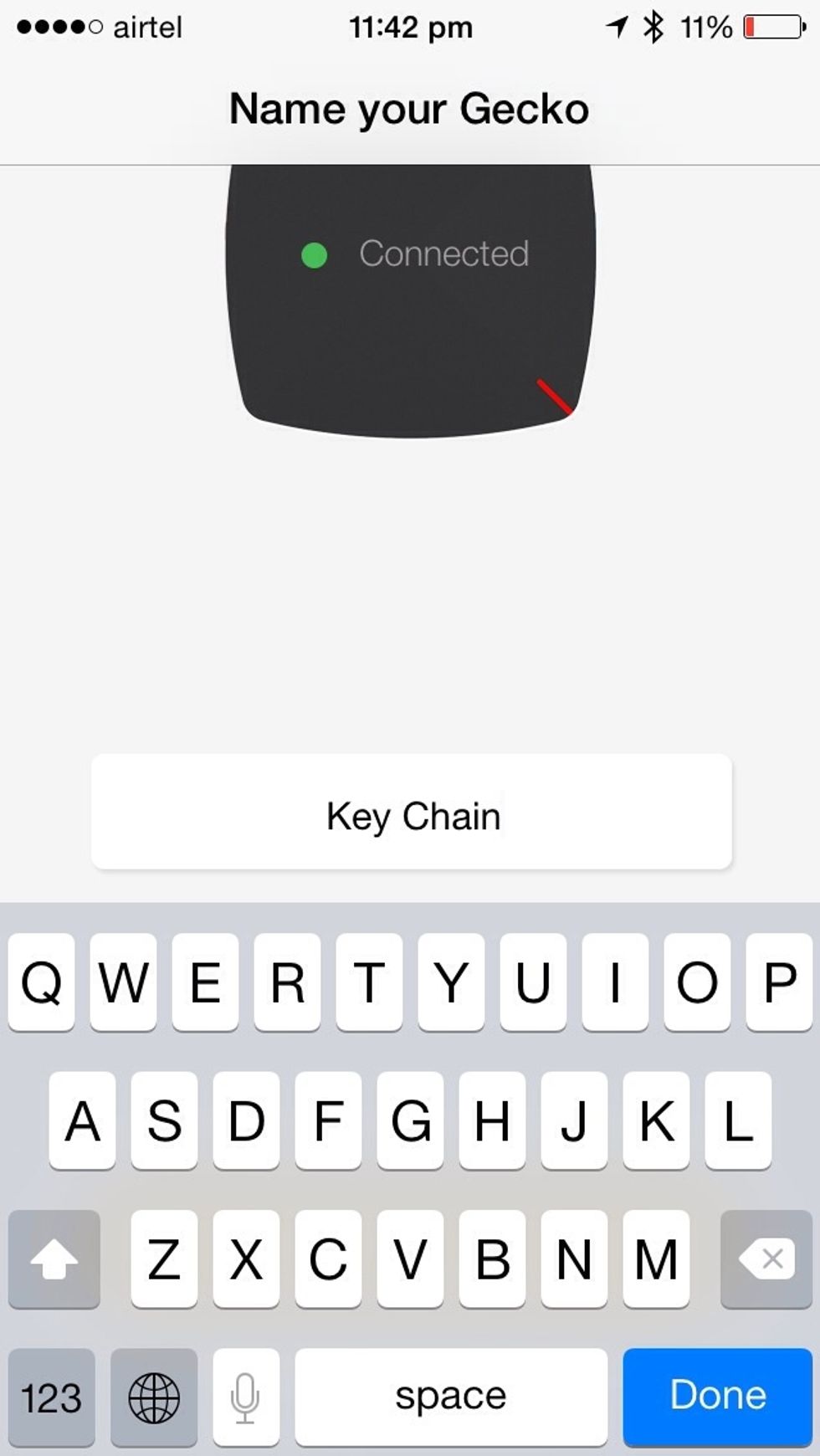Tap the shift key
This screenshot has height=1456, width=820.
[x=54, y=1259]
